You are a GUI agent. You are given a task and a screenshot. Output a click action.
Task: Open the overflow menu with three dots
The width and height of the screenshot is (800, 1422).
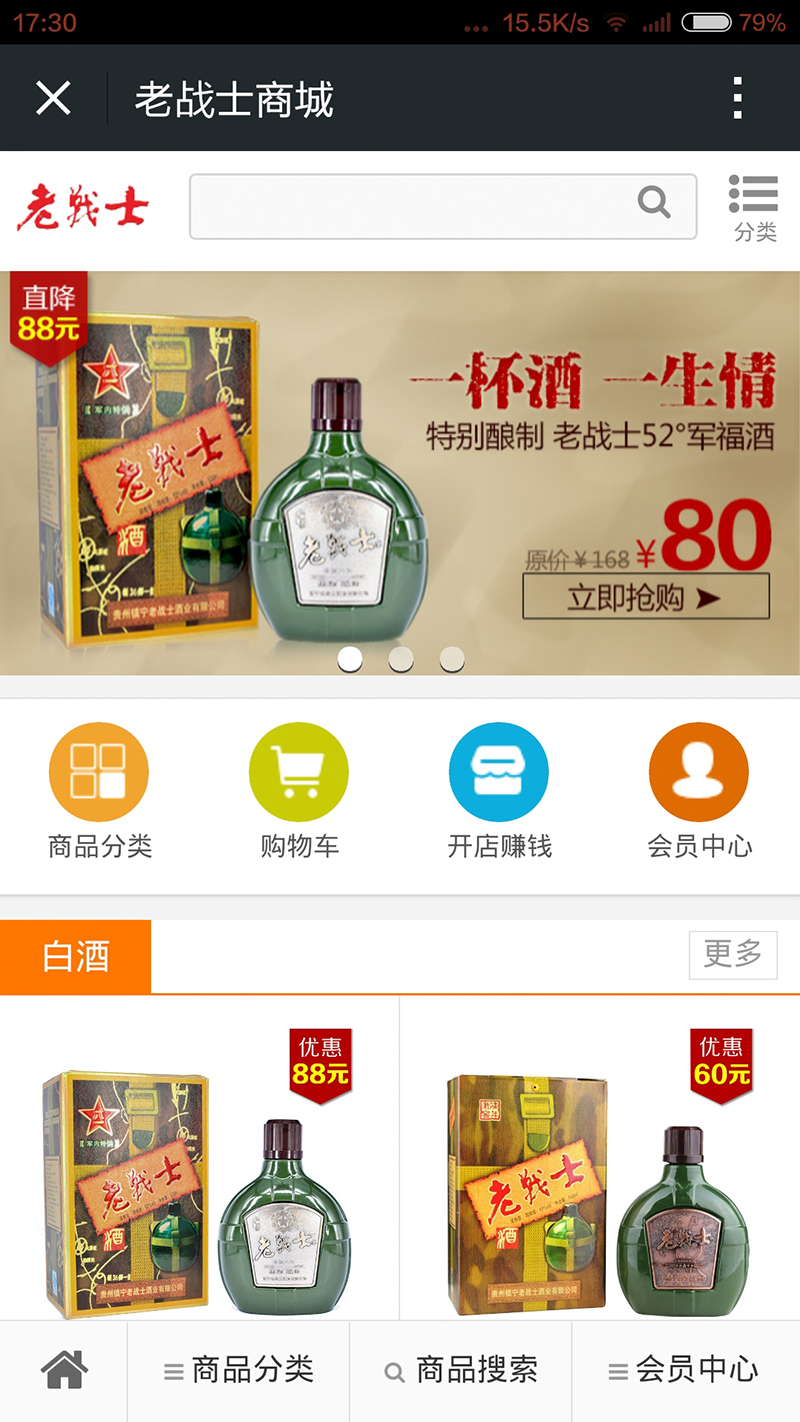tap(737, 97)
